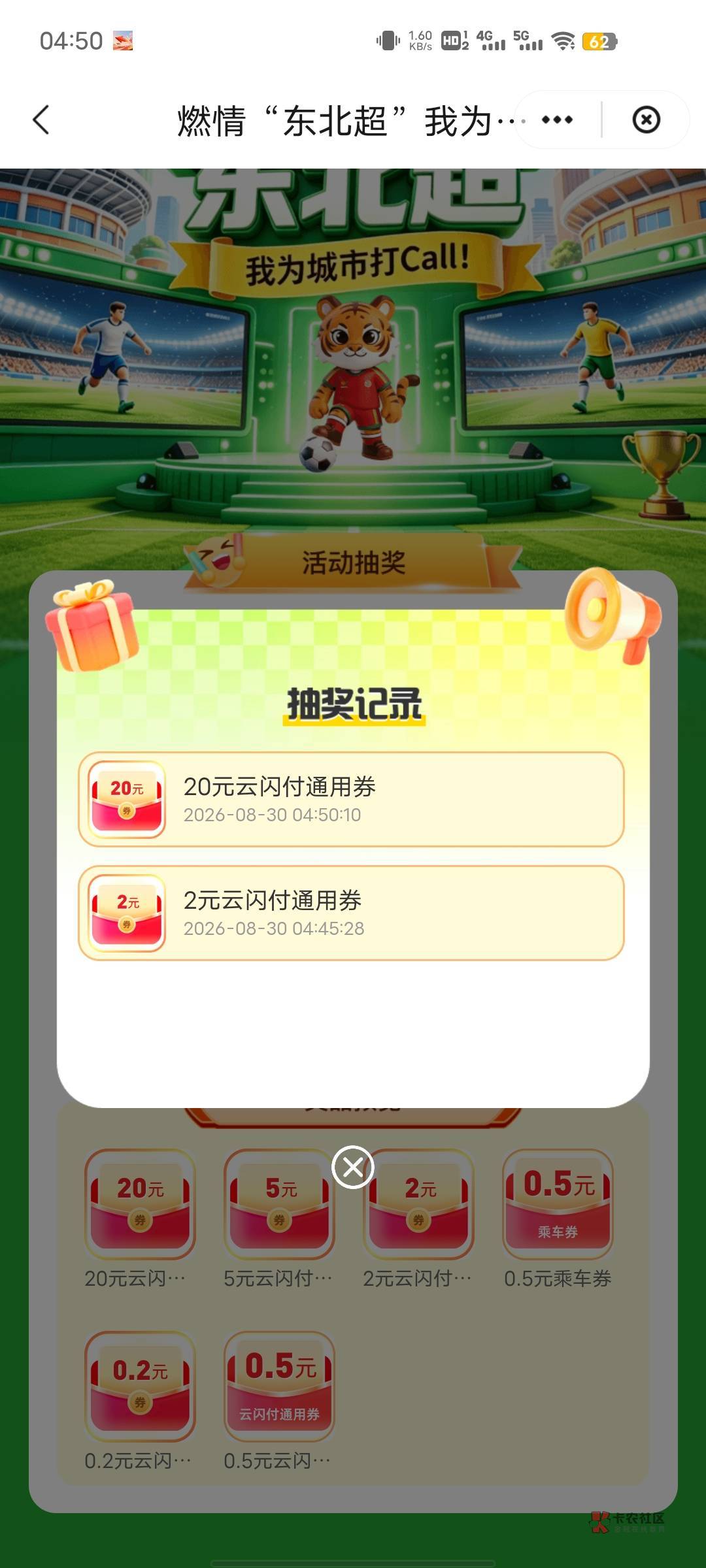Open the 2元云闪付通用券 record
706x1568 pixels.
point(352,913)
